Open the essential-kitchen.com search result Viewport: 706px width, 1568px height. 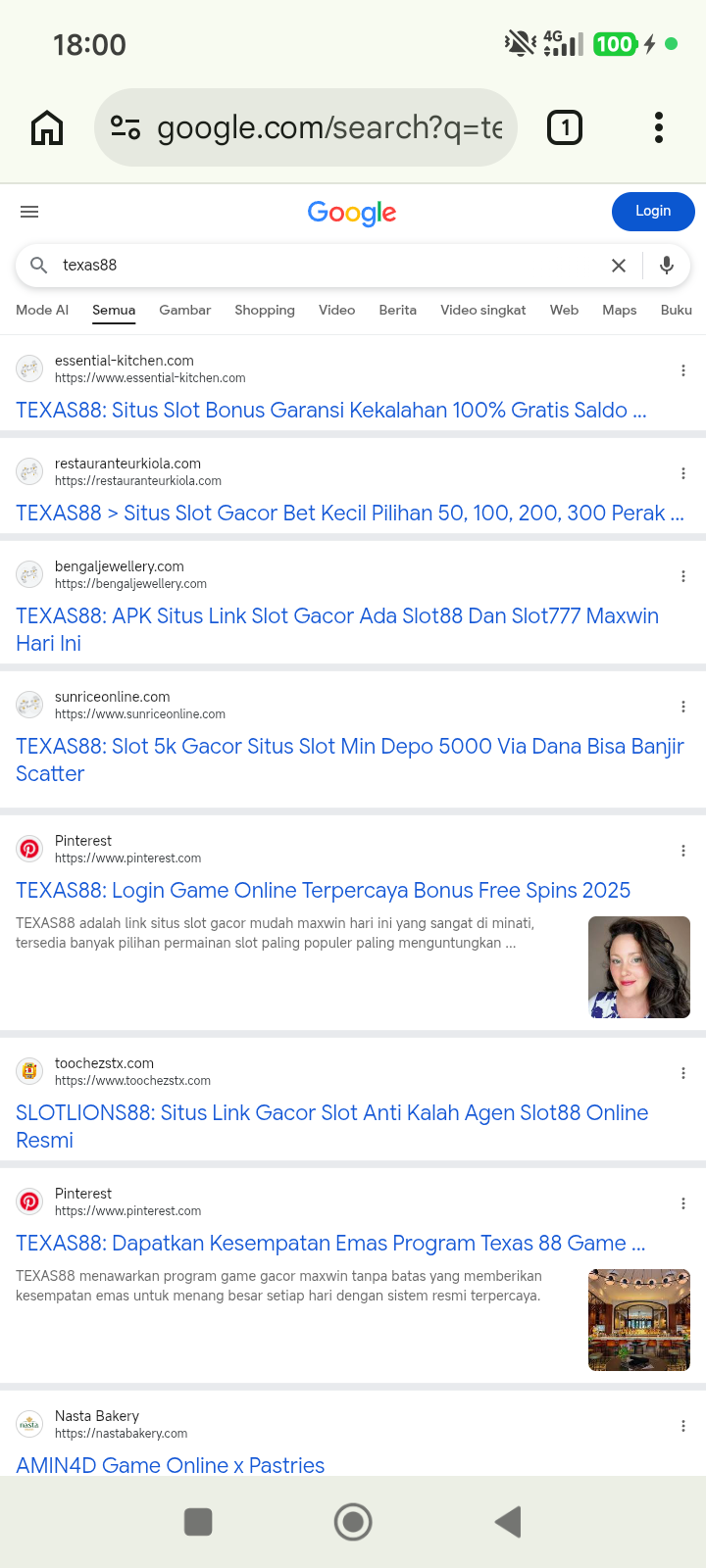tap(331, 411)
